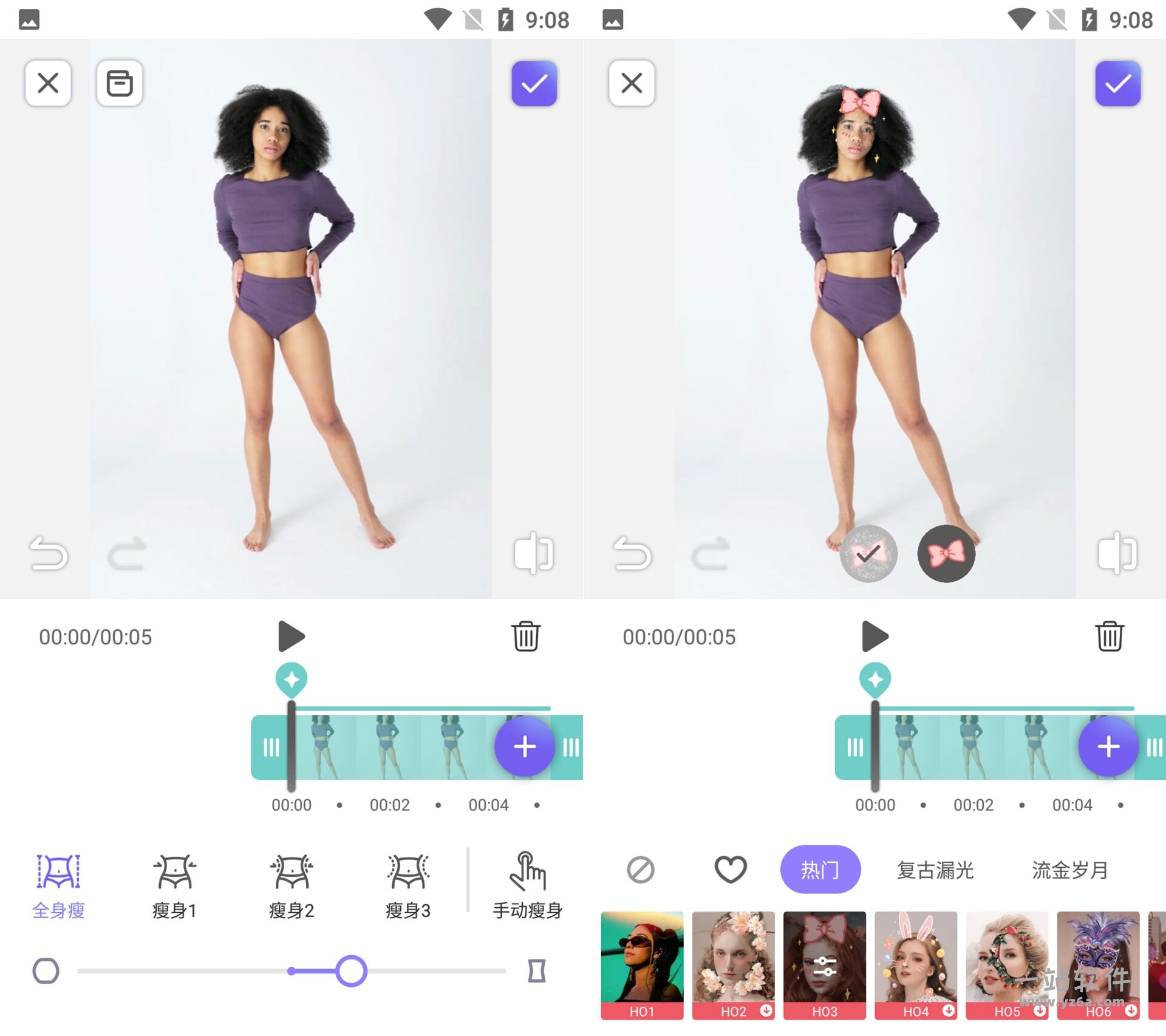Open the drafts box icon beside close
This screenshot has height=1036, width=1166.
pos(120,83)
